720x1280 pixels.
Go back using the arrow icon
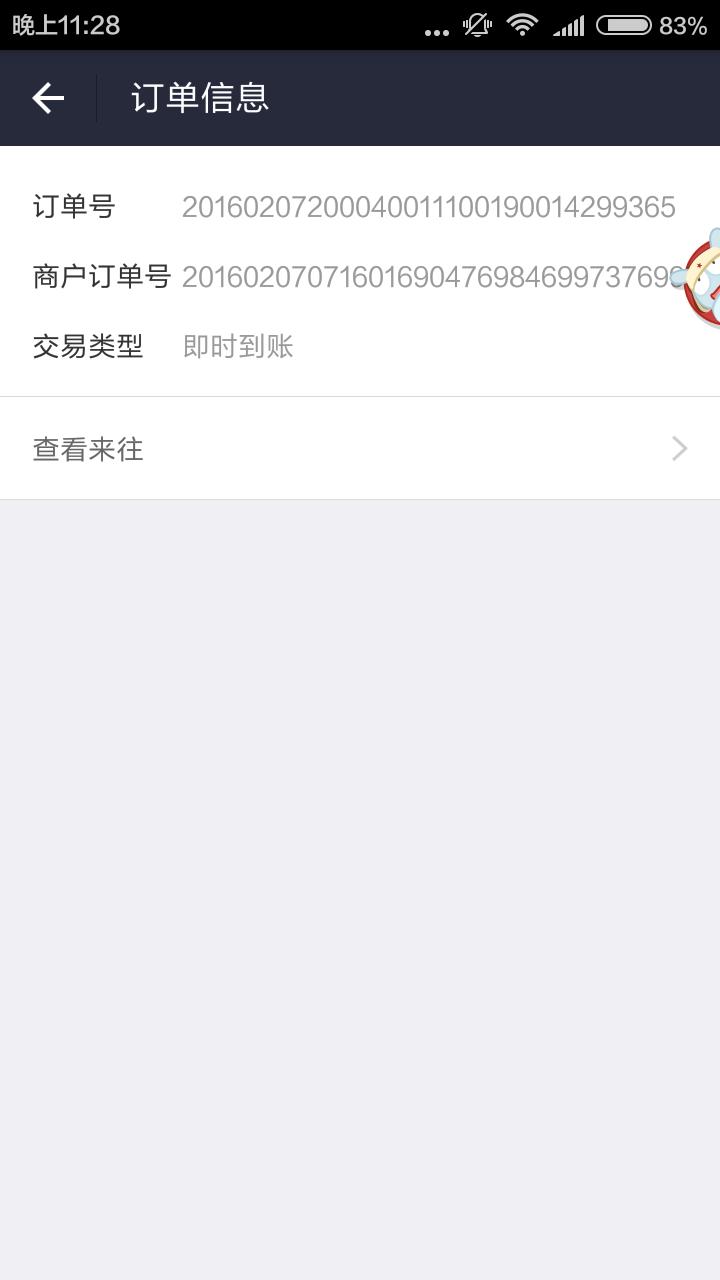48,98
